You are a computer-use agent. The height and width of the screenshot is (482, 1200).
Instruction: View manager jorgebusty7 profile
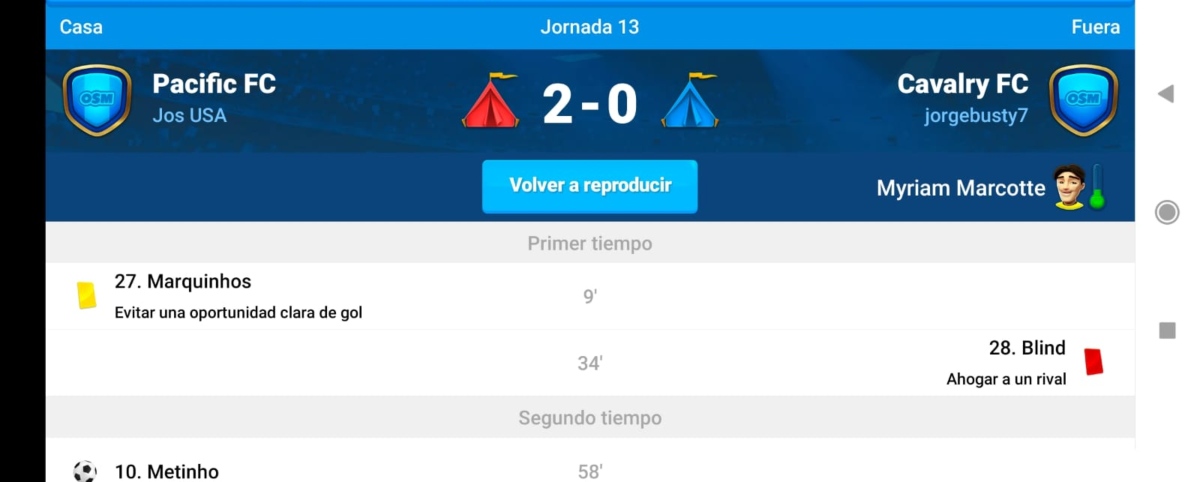975,116
